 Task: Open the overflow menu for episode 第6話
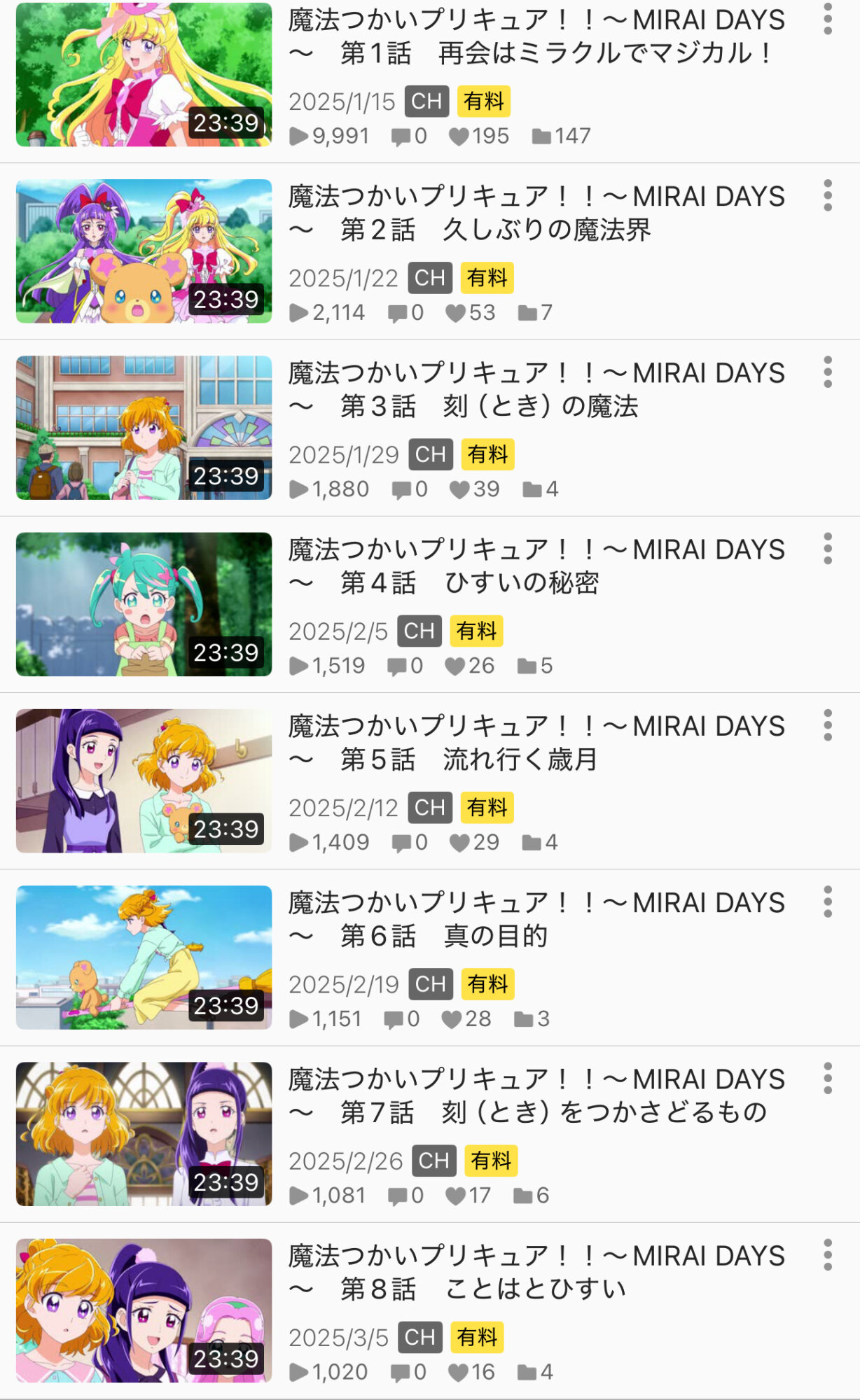tap(828, 902)
